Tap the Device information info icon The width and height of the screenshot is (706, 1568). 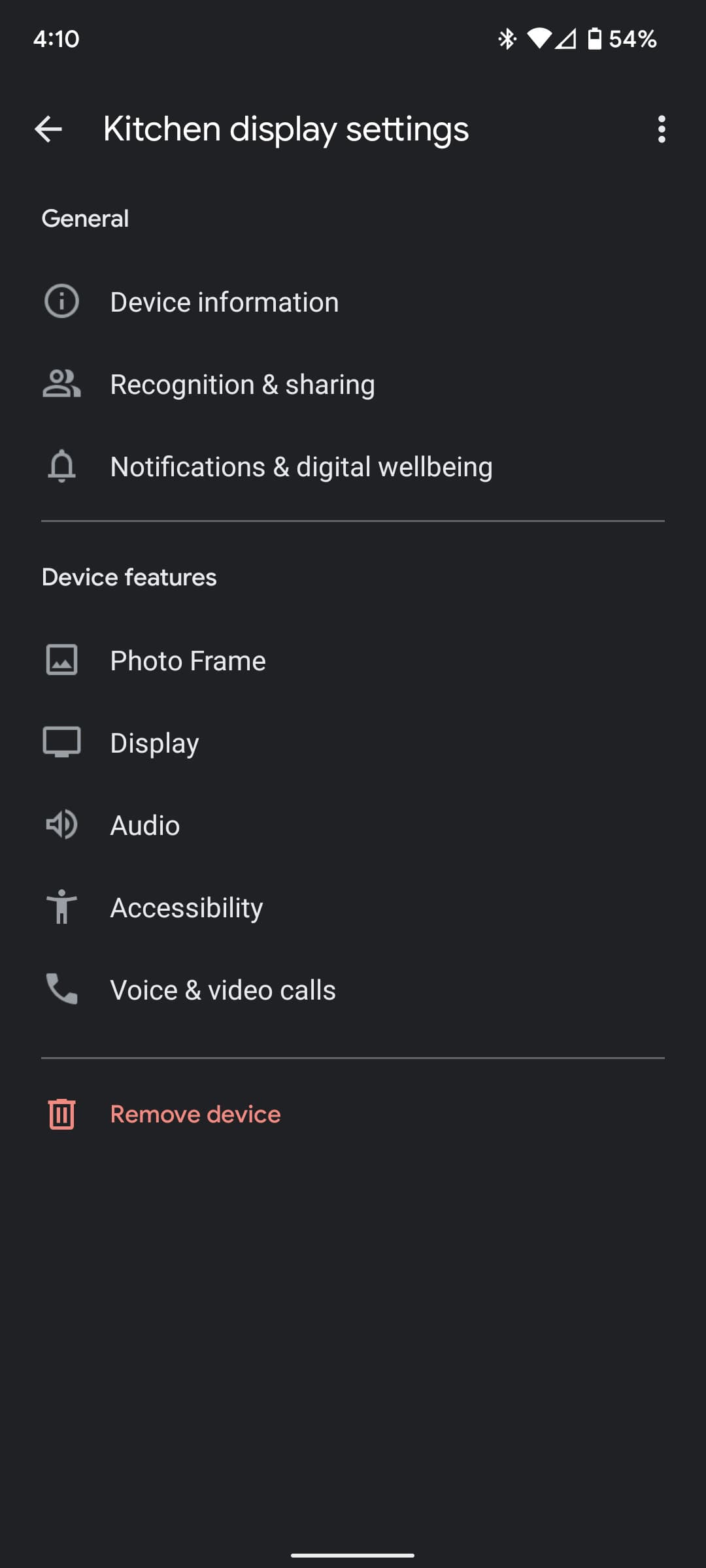[x=62, y=302]
